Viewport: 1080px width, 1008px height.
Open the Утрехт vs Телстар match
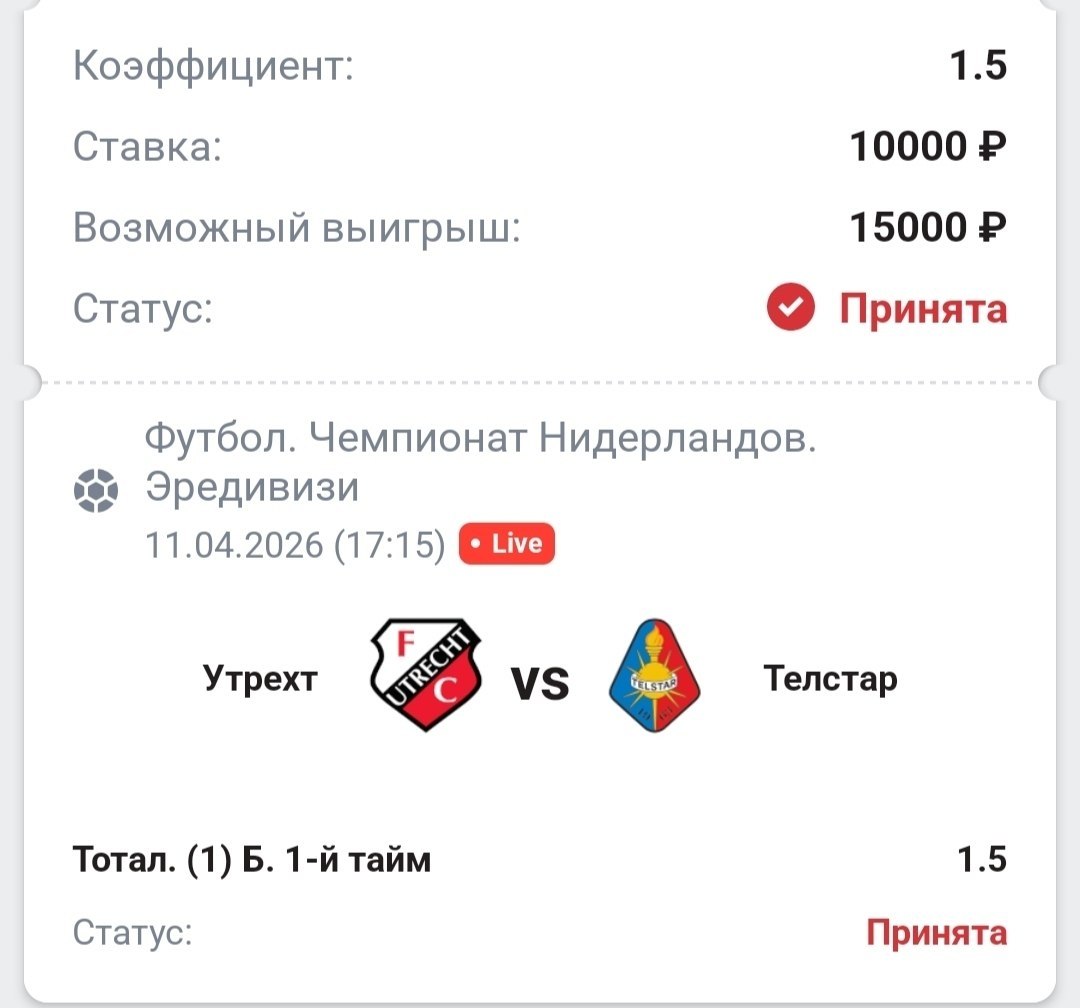(x=540, y=679)
